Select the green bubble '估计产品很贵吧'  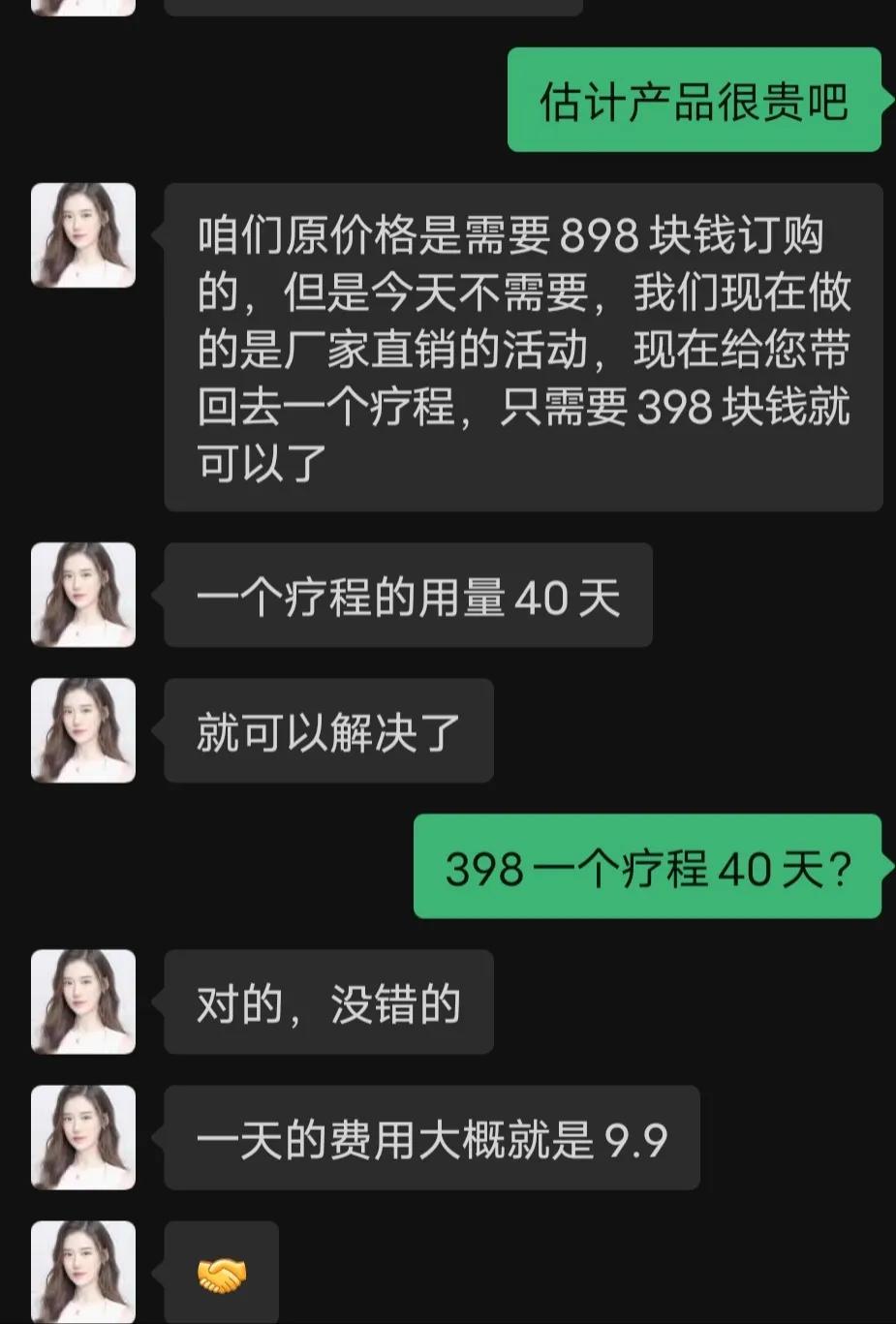pyautogui.click(x=694, y=99)
